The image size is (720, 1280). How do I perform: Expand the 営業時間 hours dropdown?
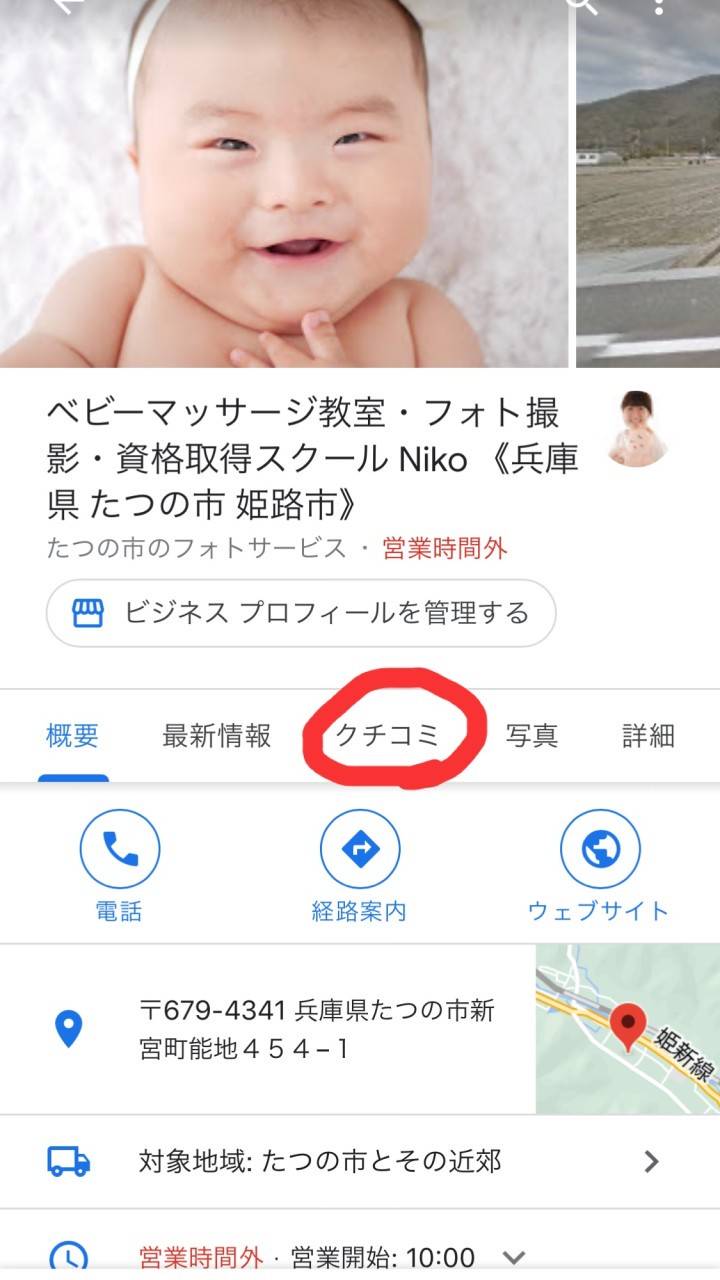coord(513,1257)
